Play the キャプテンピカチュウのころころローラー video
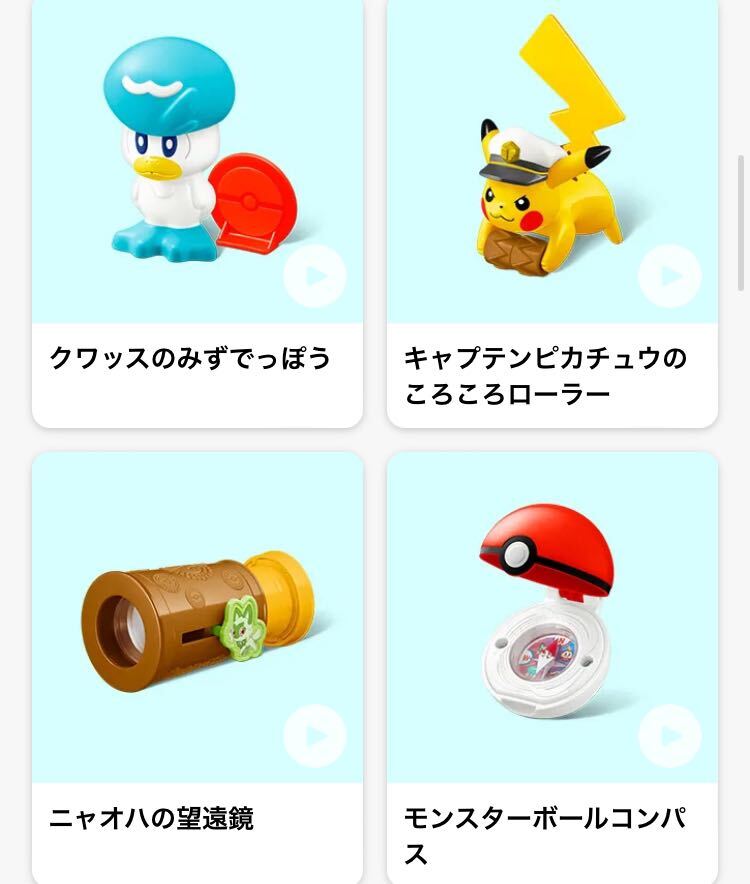The height and width of the screenshot is (884, 750). (x=670, y=276)
